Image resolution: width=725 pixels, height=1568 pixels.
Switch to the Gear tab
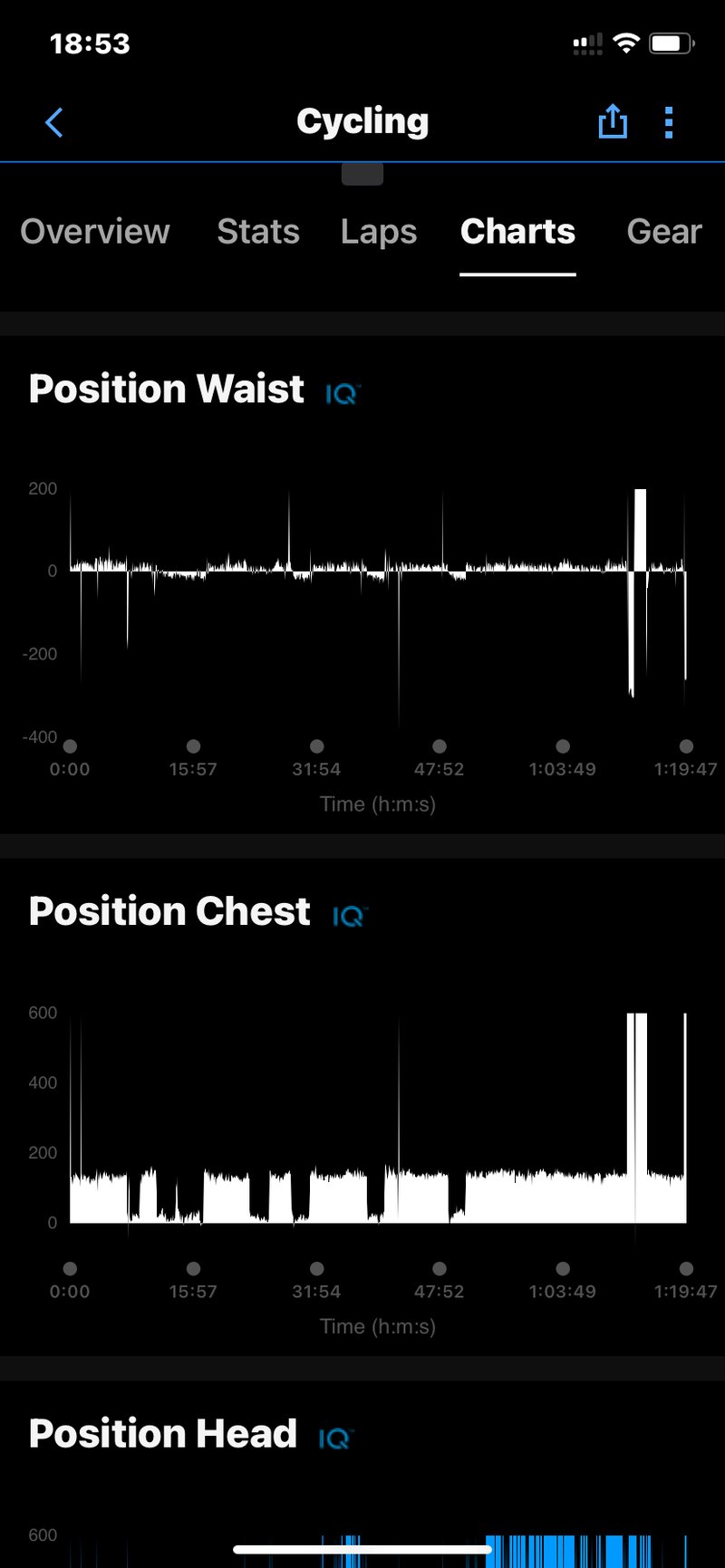click(x=663, y=232)
